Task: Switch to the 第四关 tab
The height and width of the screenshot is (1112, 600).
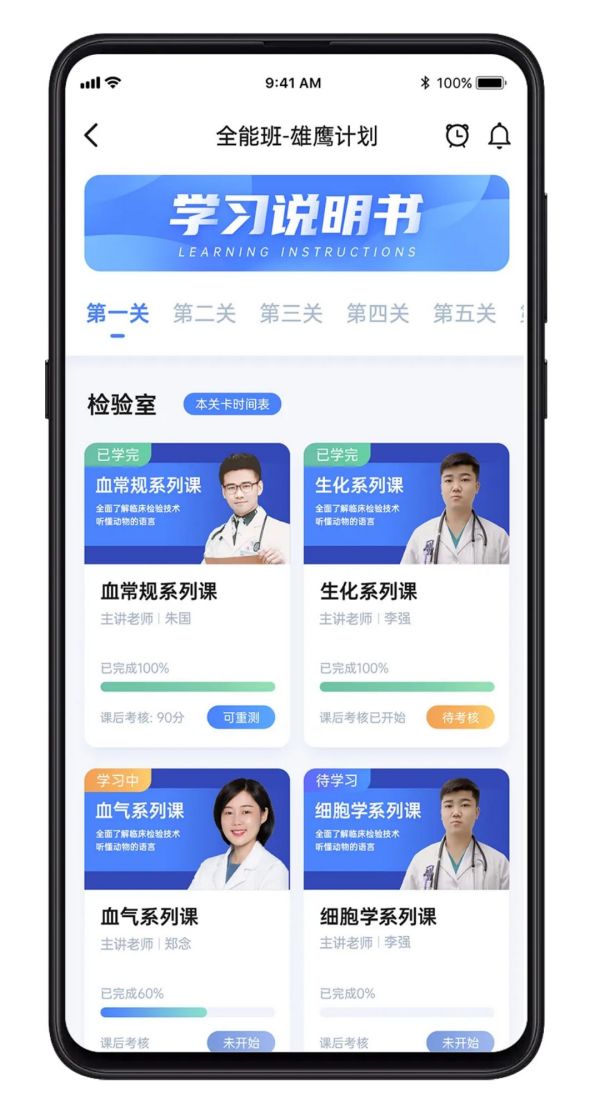Action: 378,314
